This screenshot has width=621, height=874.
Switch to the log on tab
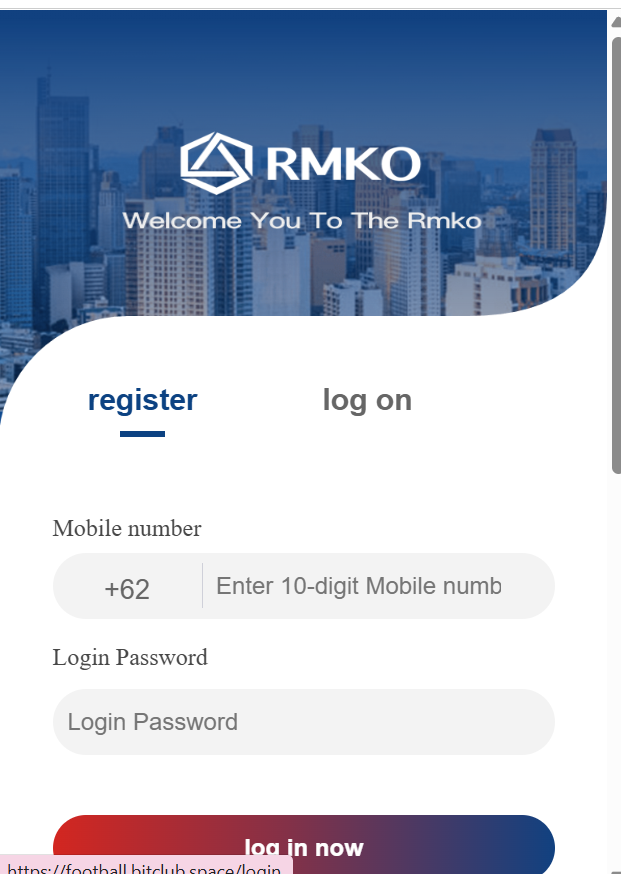click(x=367, y=400)
